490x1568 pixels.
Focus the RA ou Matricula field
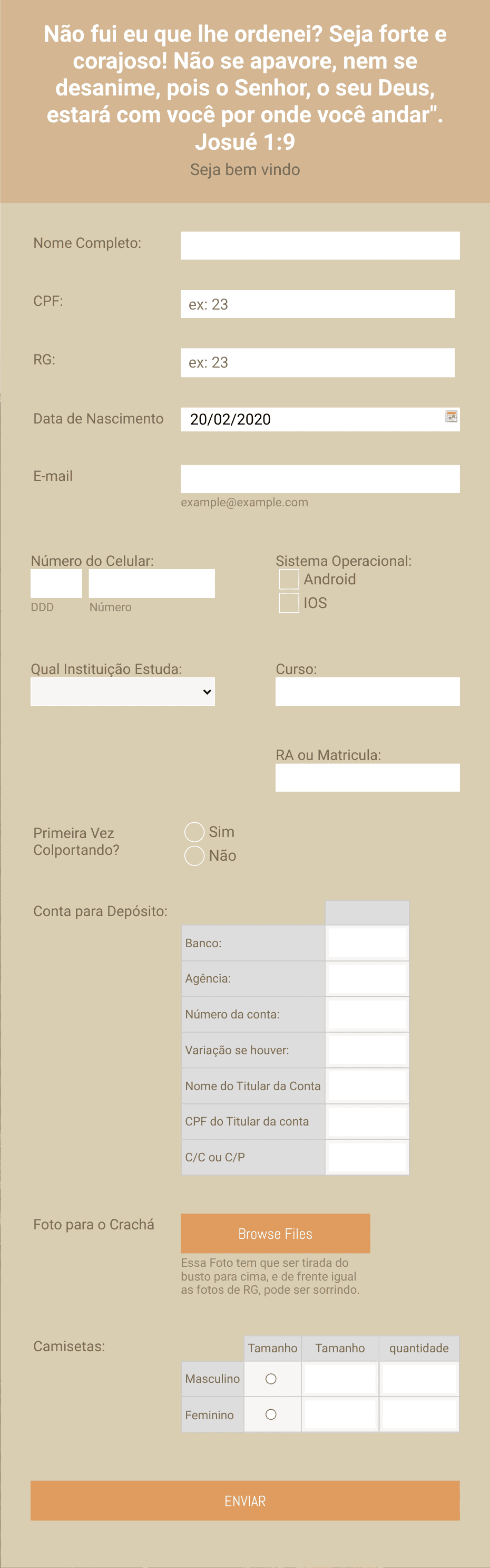point(367,777)
